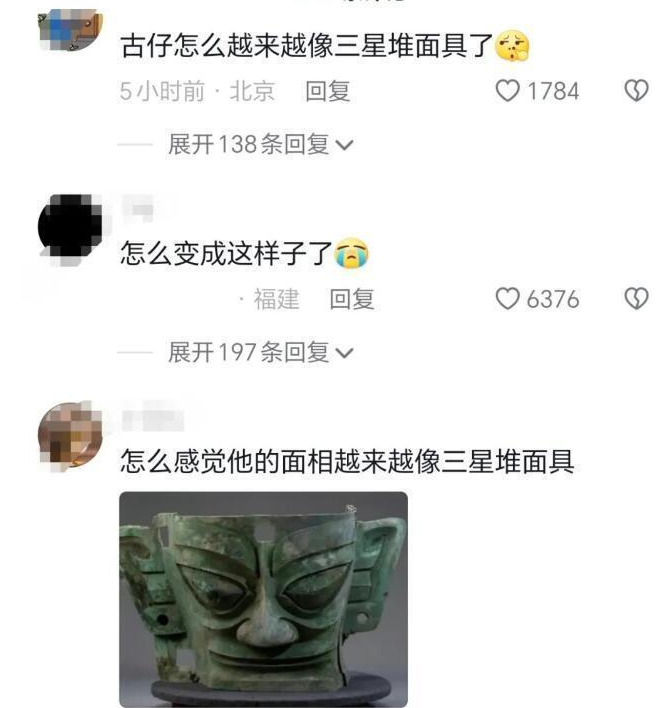
Task: Open the bronze mask image in the comment
Action: coord(264,598)
